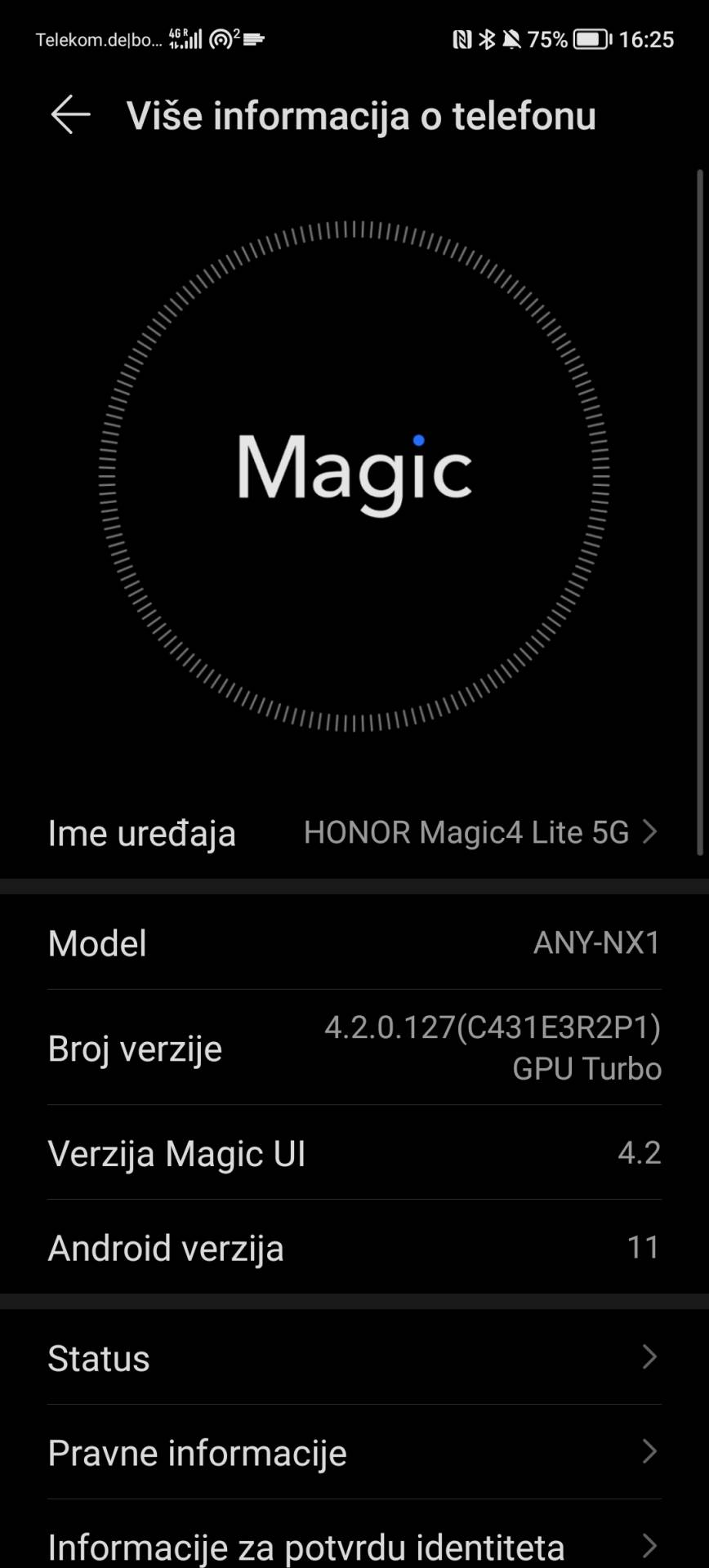Expand the Ime uređaja row
The width and height of the screenshot is (709, 1568).
point(354,831)
